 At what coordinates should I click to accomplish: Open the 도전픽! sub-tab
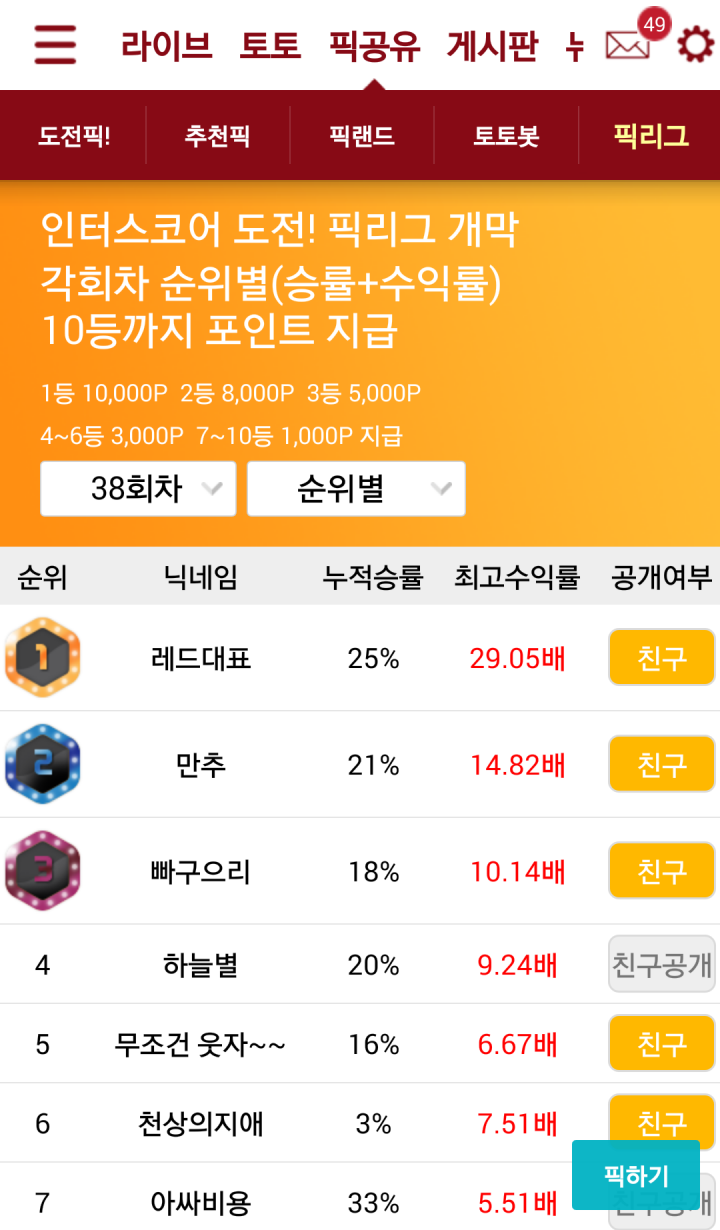pos(74,136)
